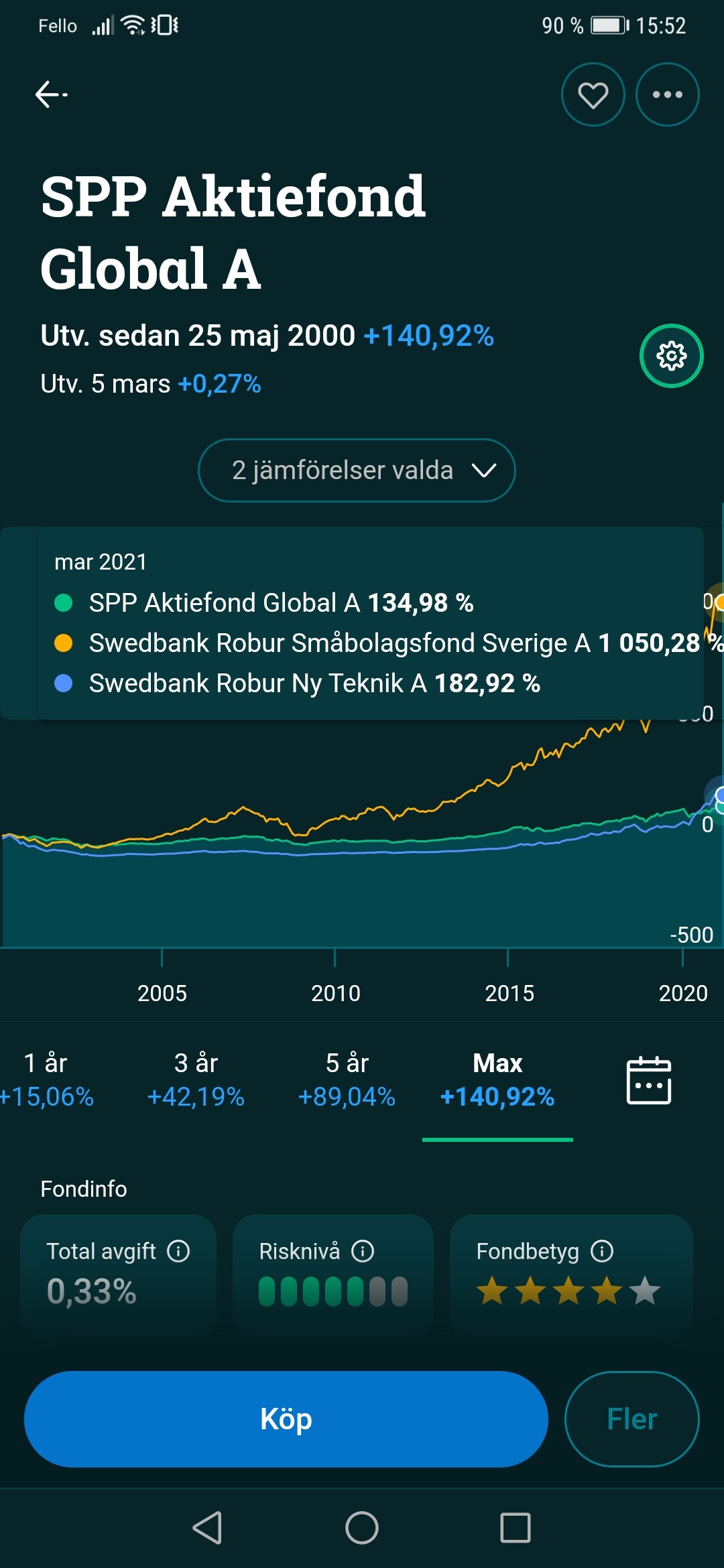Tap the Köp button to buy
Screen dimensions: 724x1568
point(286,1419)
